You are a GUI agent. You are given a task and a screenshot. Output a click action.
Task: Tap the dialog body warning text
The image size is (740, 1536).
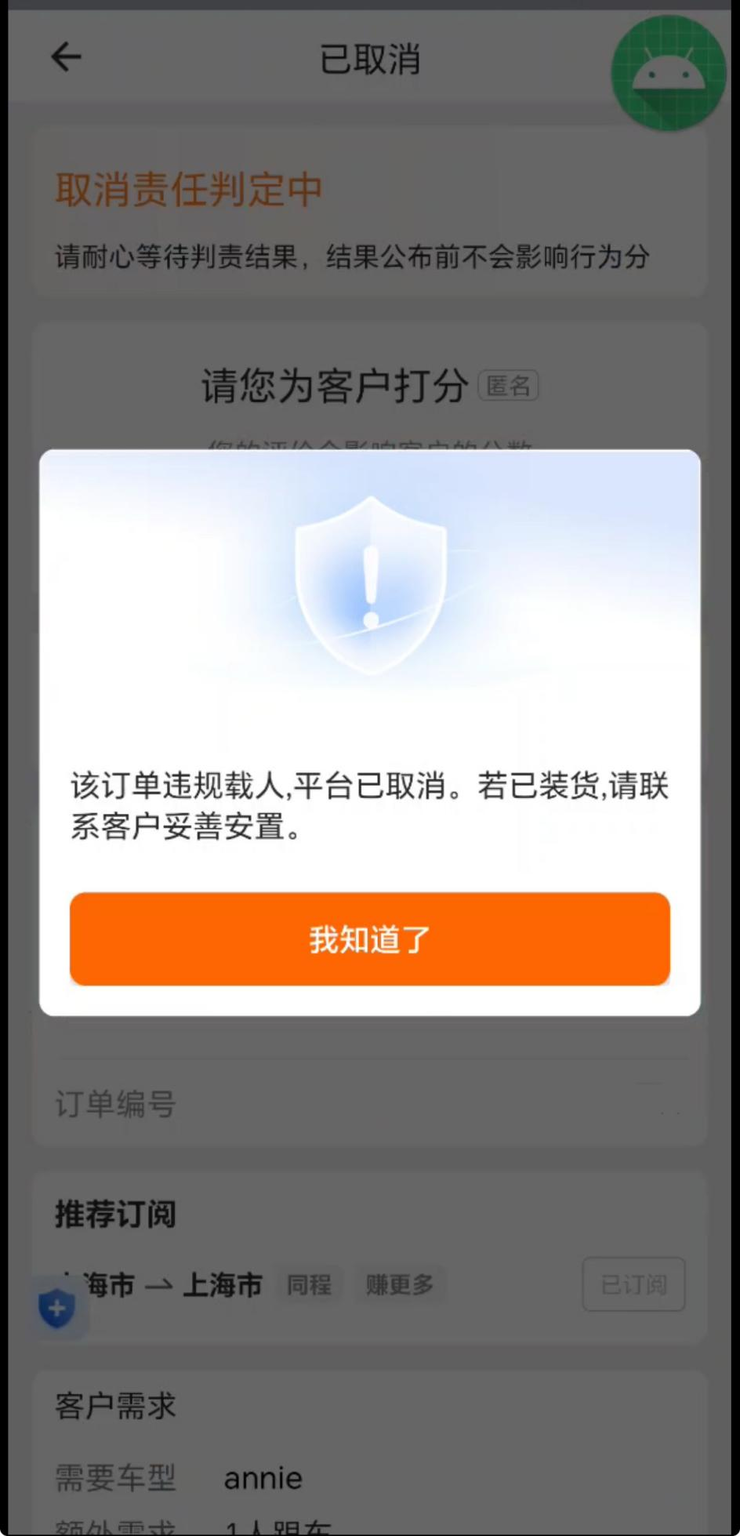pos(370,806)
